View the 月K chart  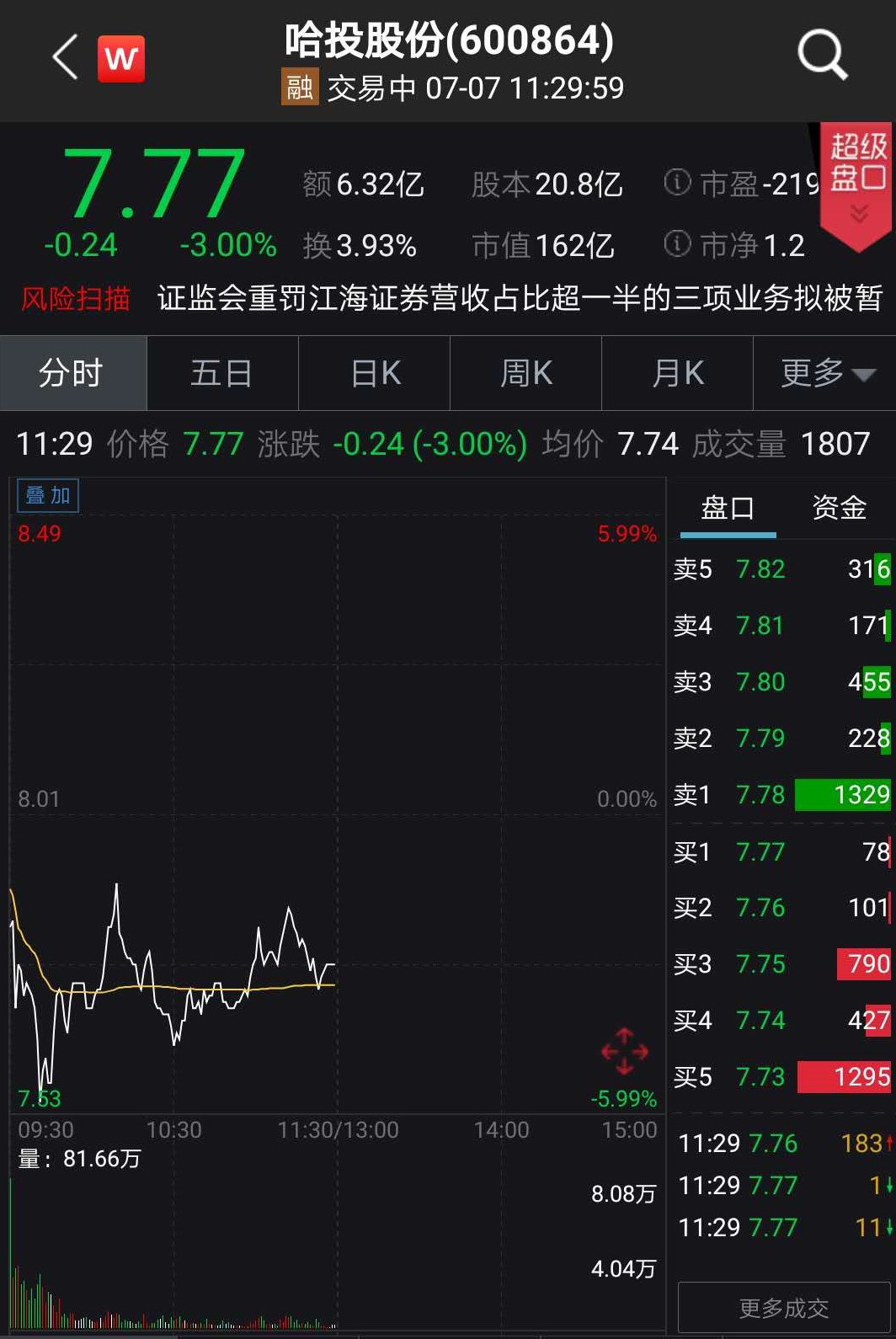[678, 373]
